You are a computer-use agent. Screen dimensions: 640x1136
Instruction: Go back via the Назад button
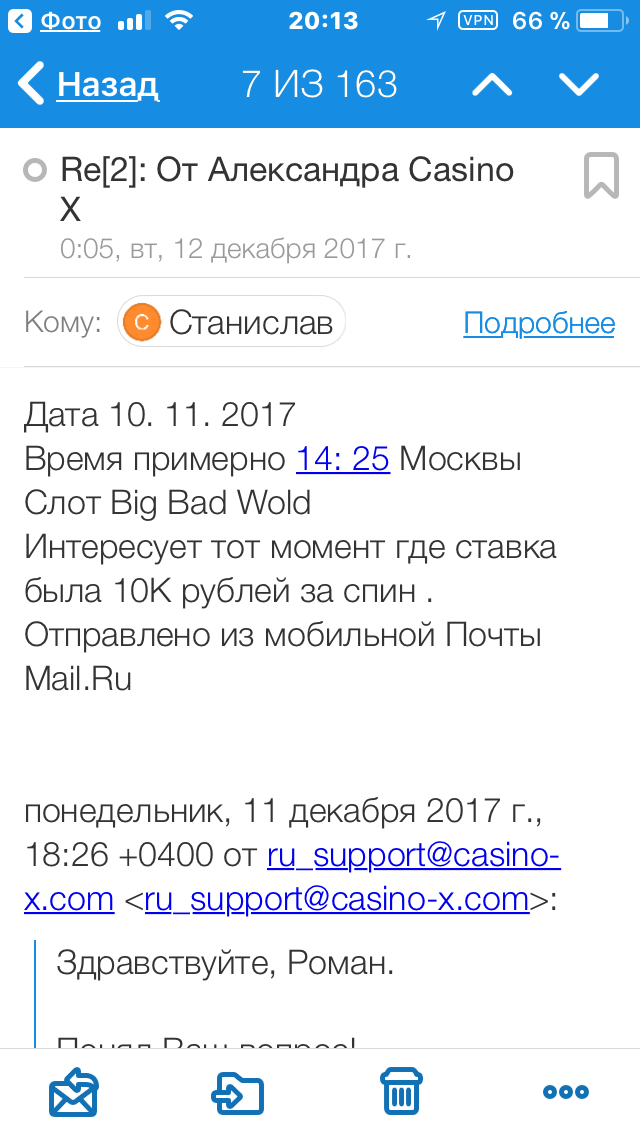click(x=90, y=85)
